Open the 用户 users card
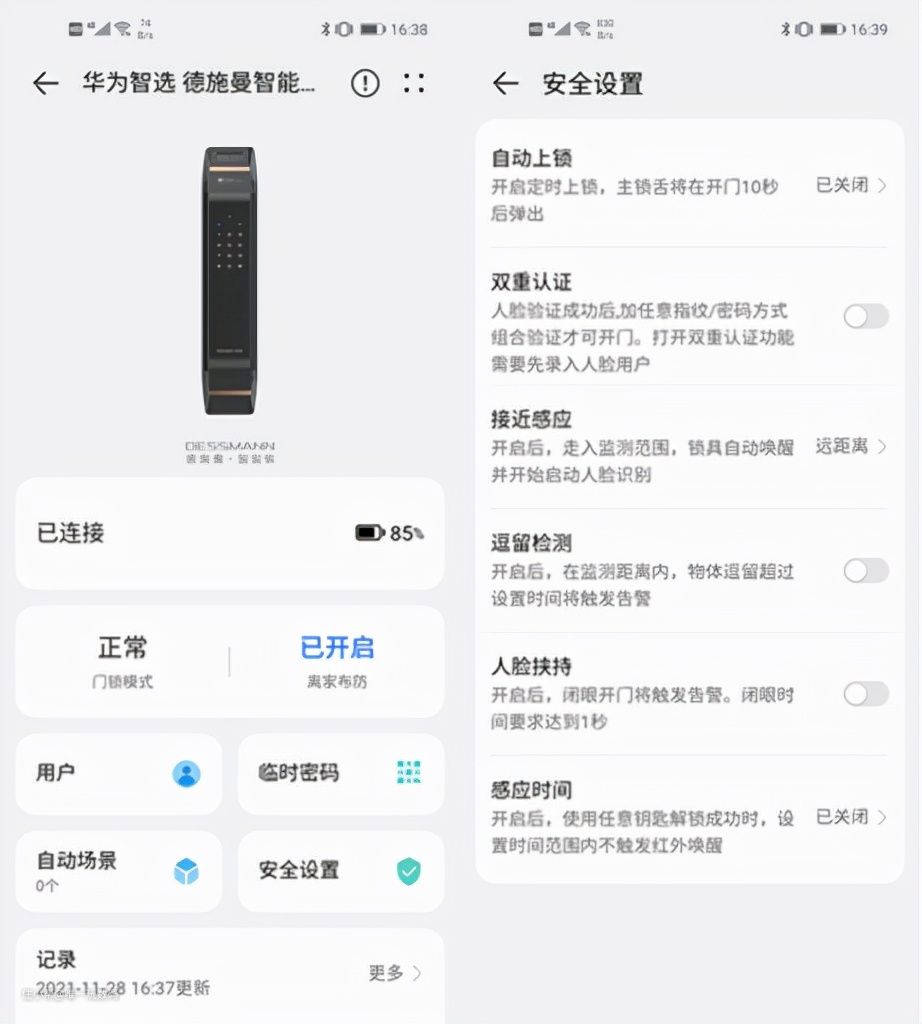Image resolution: width=922 pixels, height=1024 pixels. 119,773
